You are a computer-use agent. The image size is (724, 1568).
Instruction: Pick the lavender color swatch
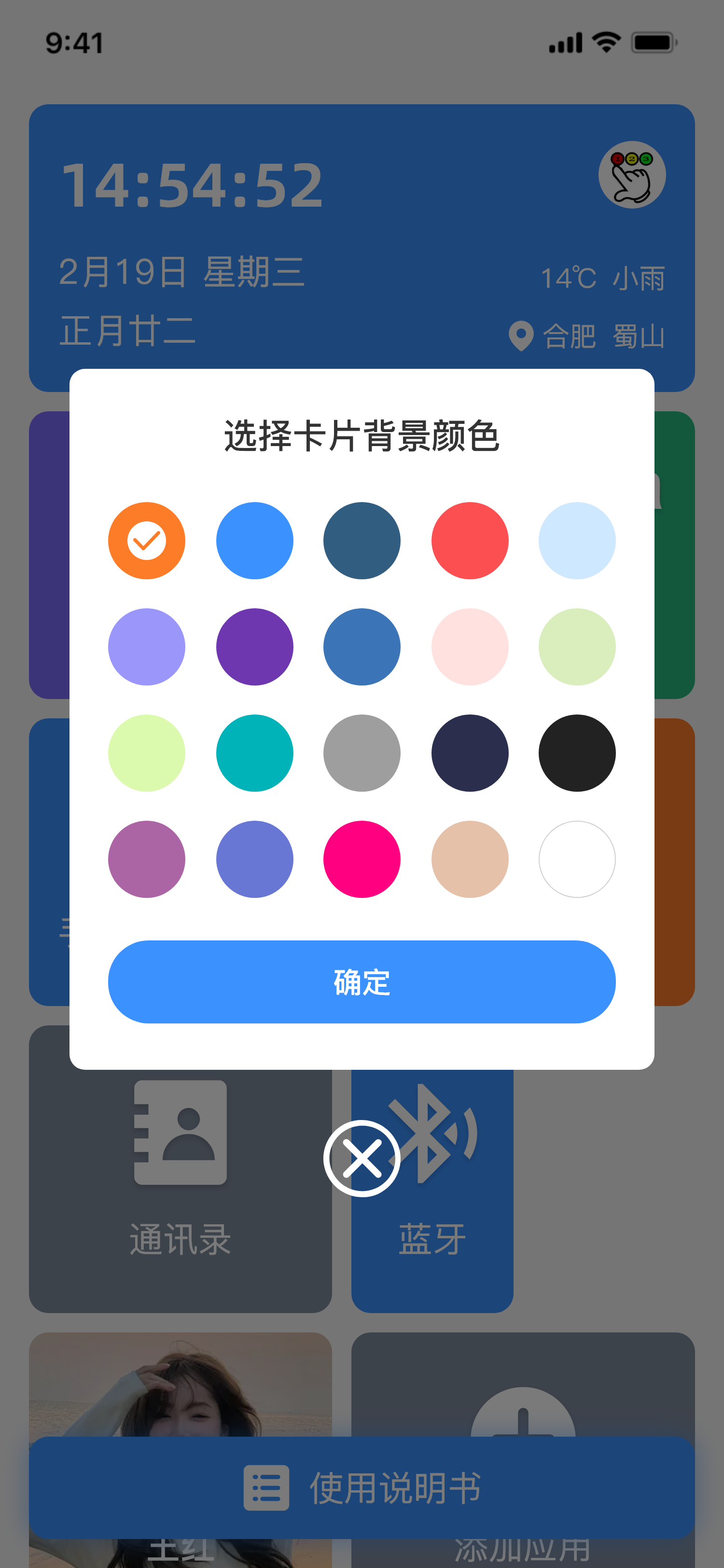146,647
